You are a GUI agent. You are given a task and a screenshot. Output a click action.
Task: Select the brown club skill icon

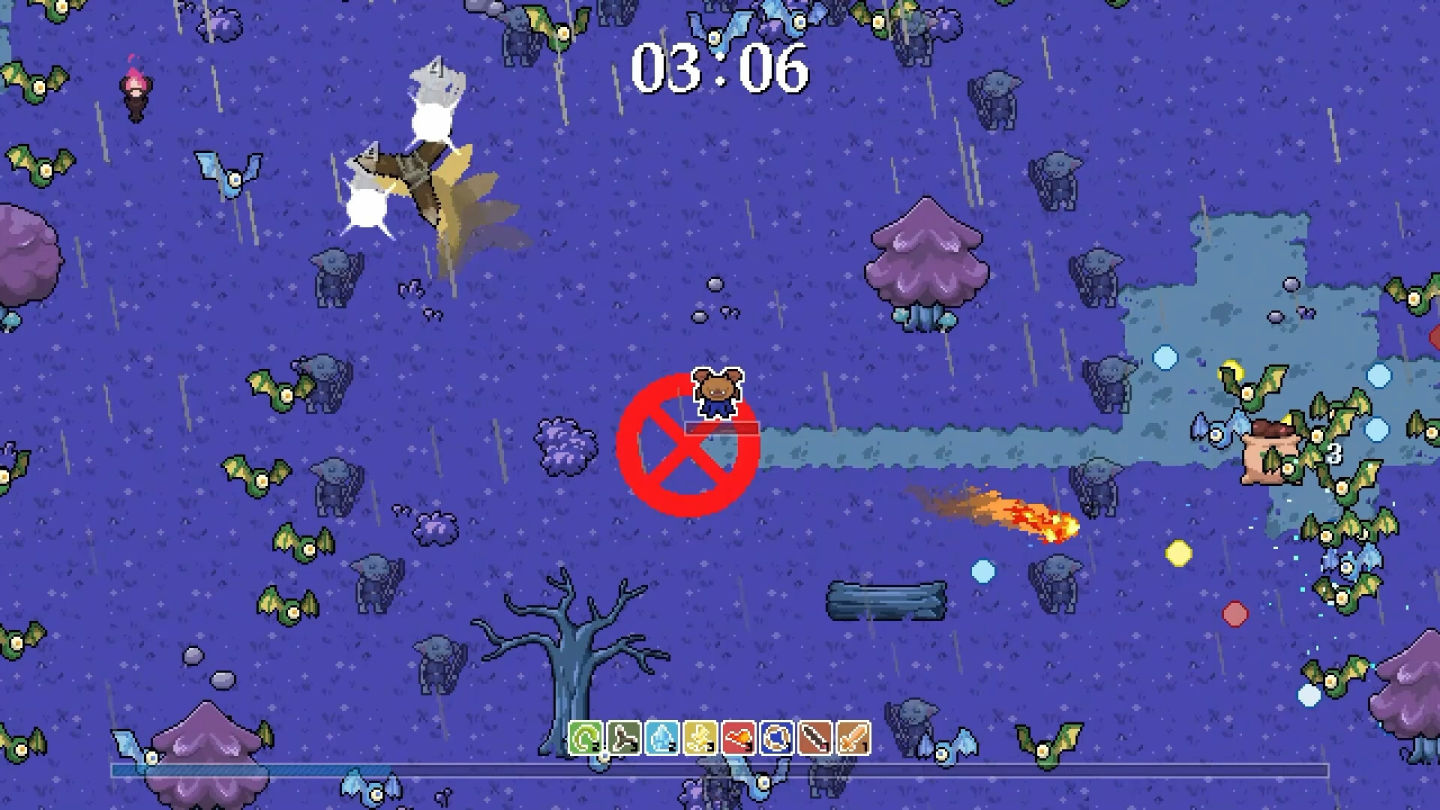pos(814,739)
